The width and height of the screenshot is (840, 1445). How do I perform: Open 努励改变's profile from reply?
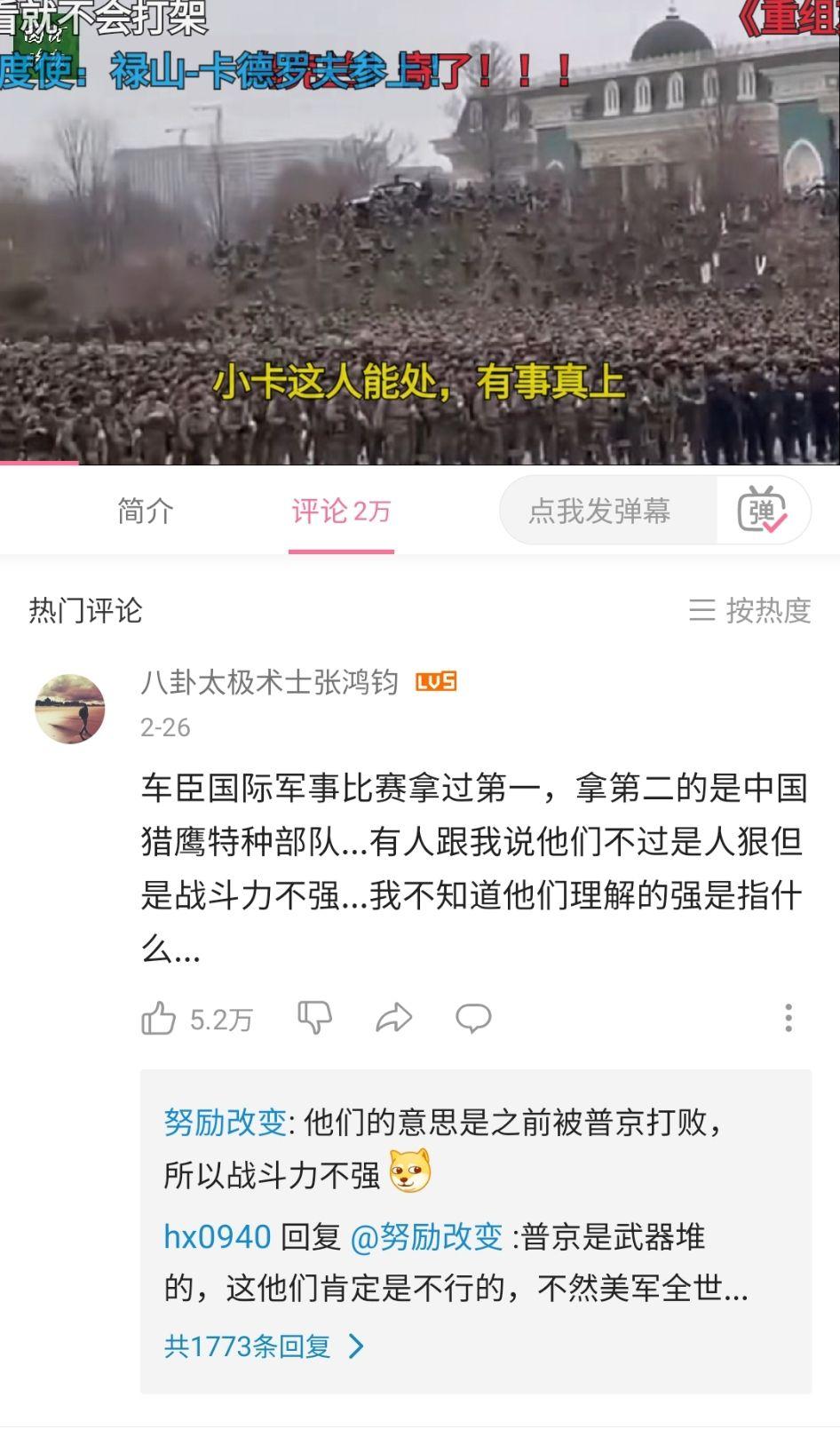[x=225, y=1123]
